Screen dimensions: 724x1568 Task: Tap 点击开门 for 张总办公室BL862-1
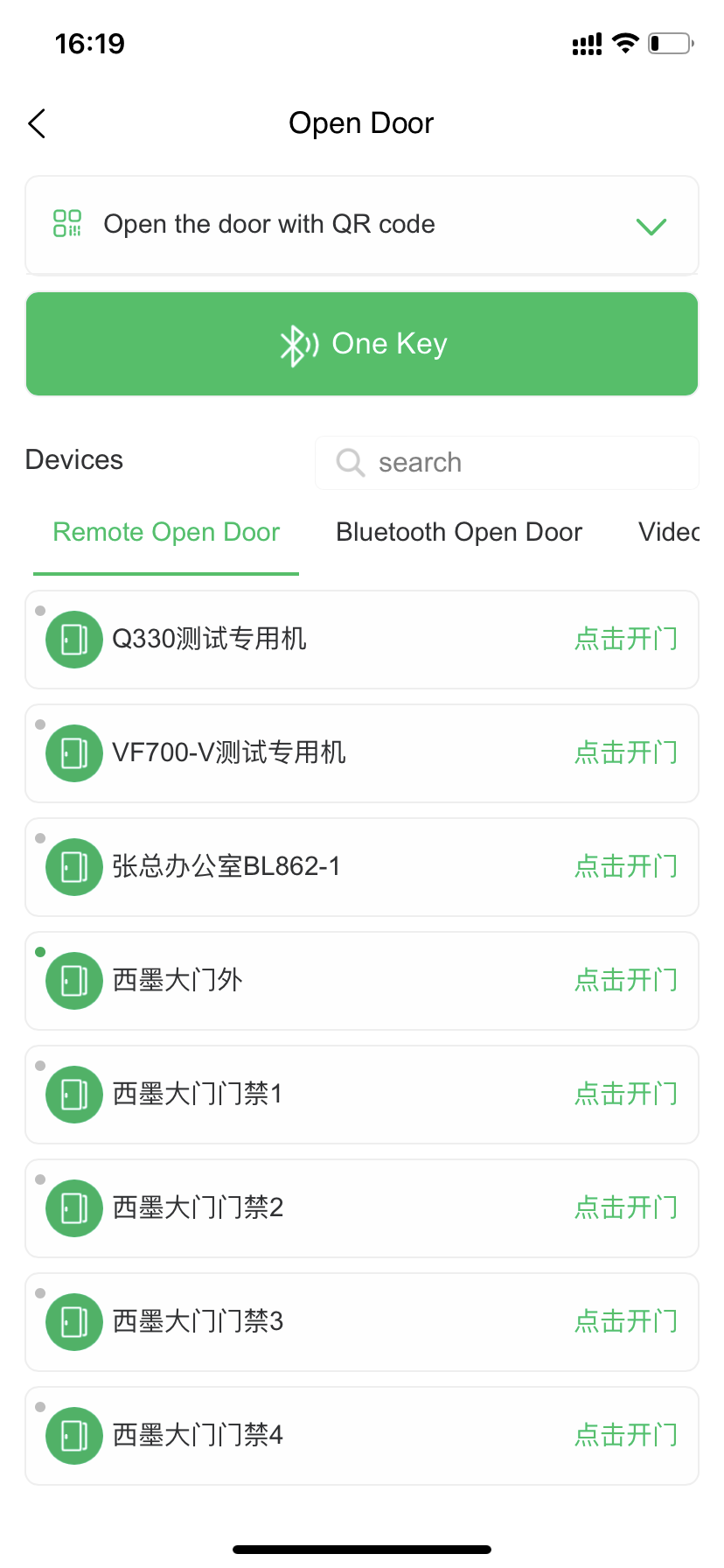pyautogui.click(x=626, y=867)
